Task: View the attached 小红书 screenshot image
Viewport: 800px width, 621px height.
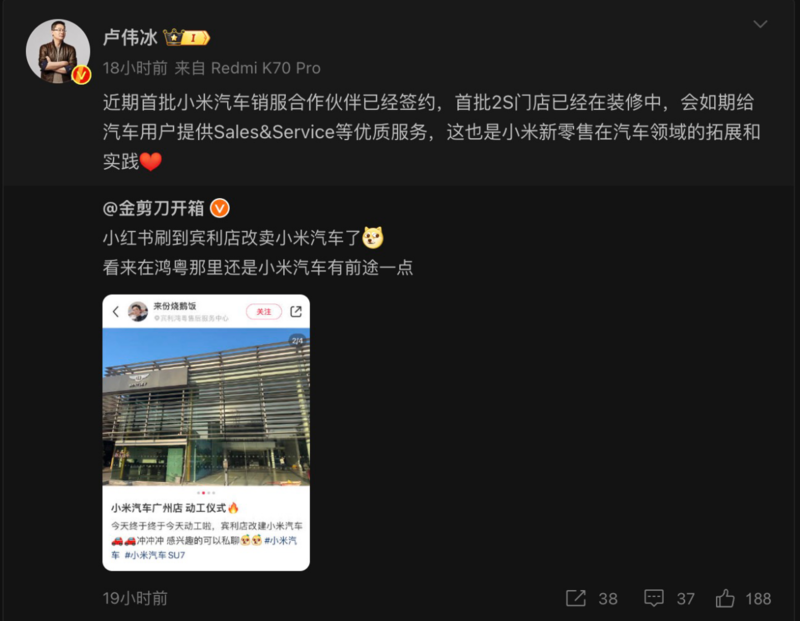Action: pos(206,432)
